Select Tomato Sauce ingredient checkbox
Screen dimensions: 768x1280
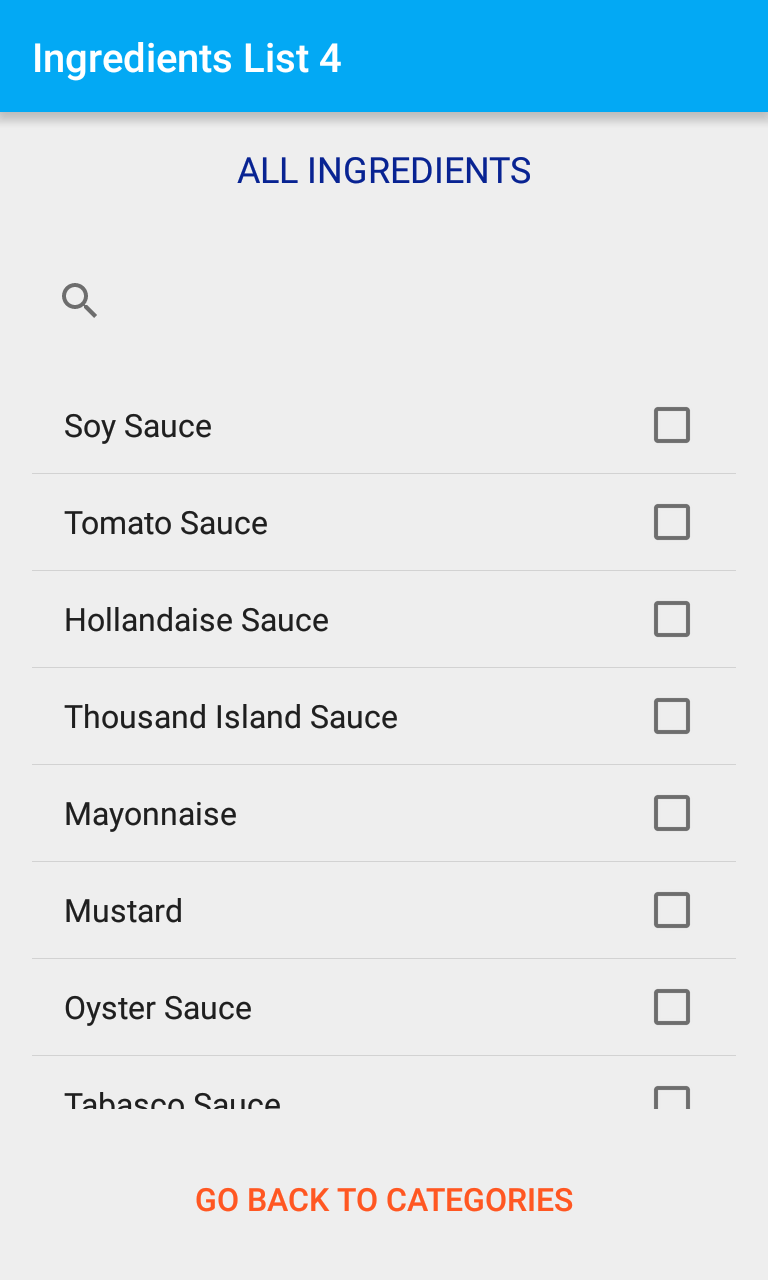pyautogui.click(x=672, y=522)
